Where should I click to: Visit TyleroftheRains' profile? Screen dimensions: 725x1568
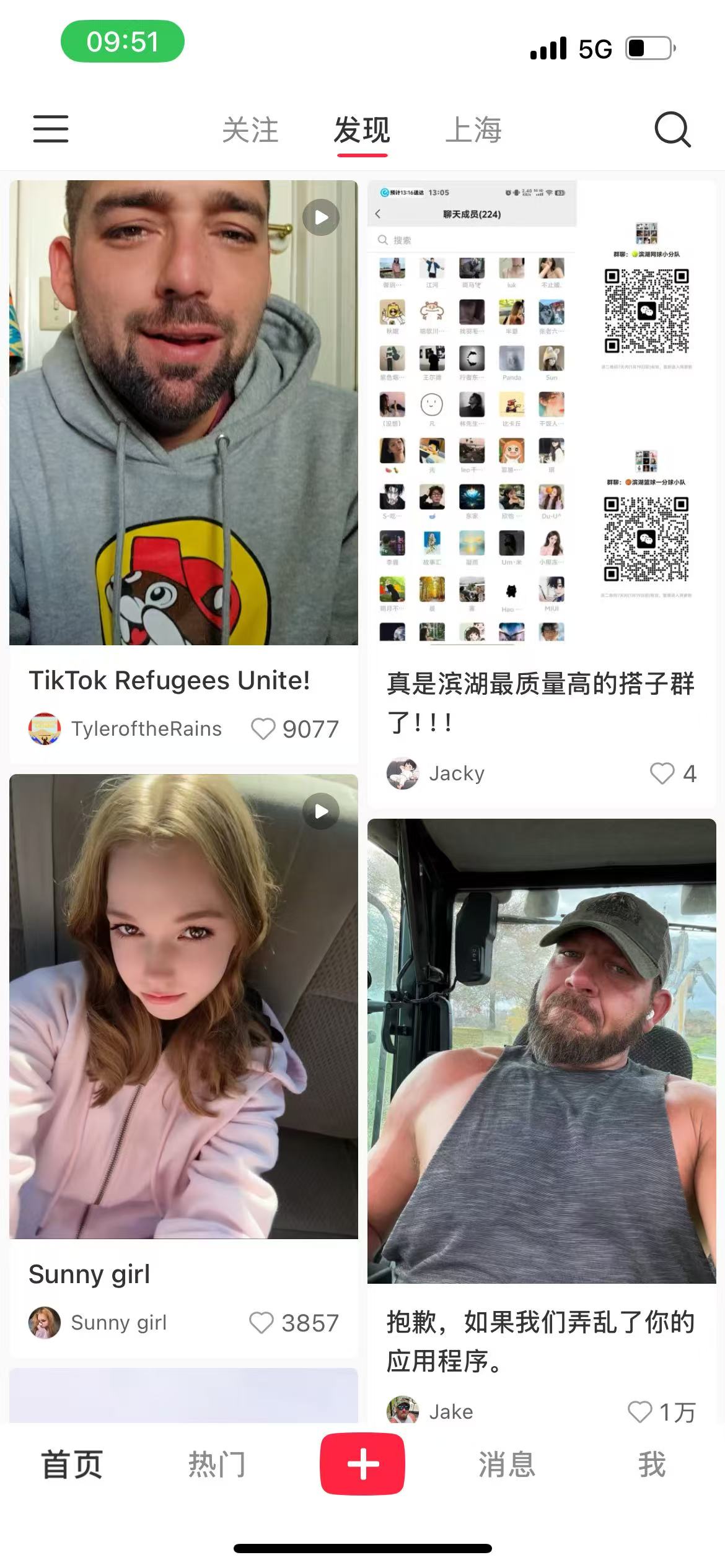pyautogui.click(x=45, y=728)
